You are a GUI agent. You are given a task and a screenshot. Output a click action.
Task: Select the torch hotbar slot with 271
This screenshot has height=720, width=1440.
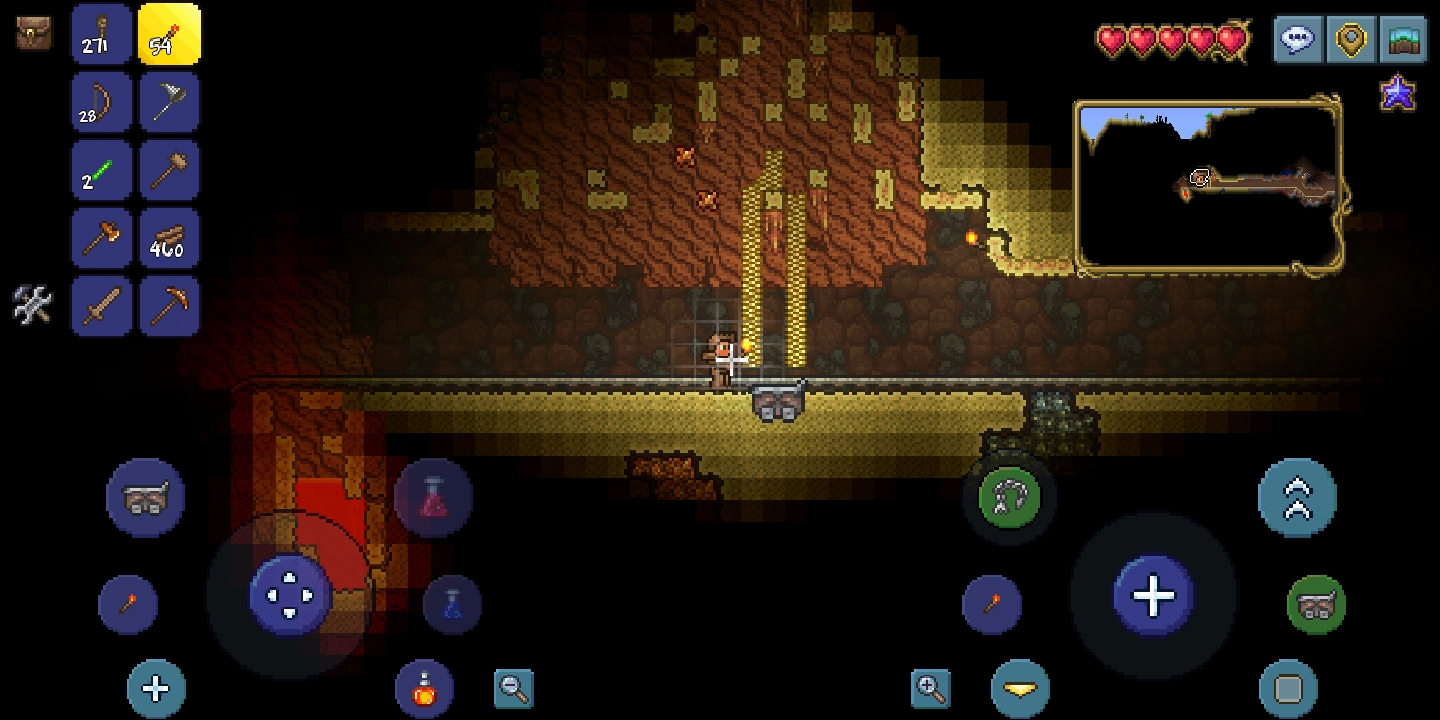pyautogui.click(x=102, y=34)
